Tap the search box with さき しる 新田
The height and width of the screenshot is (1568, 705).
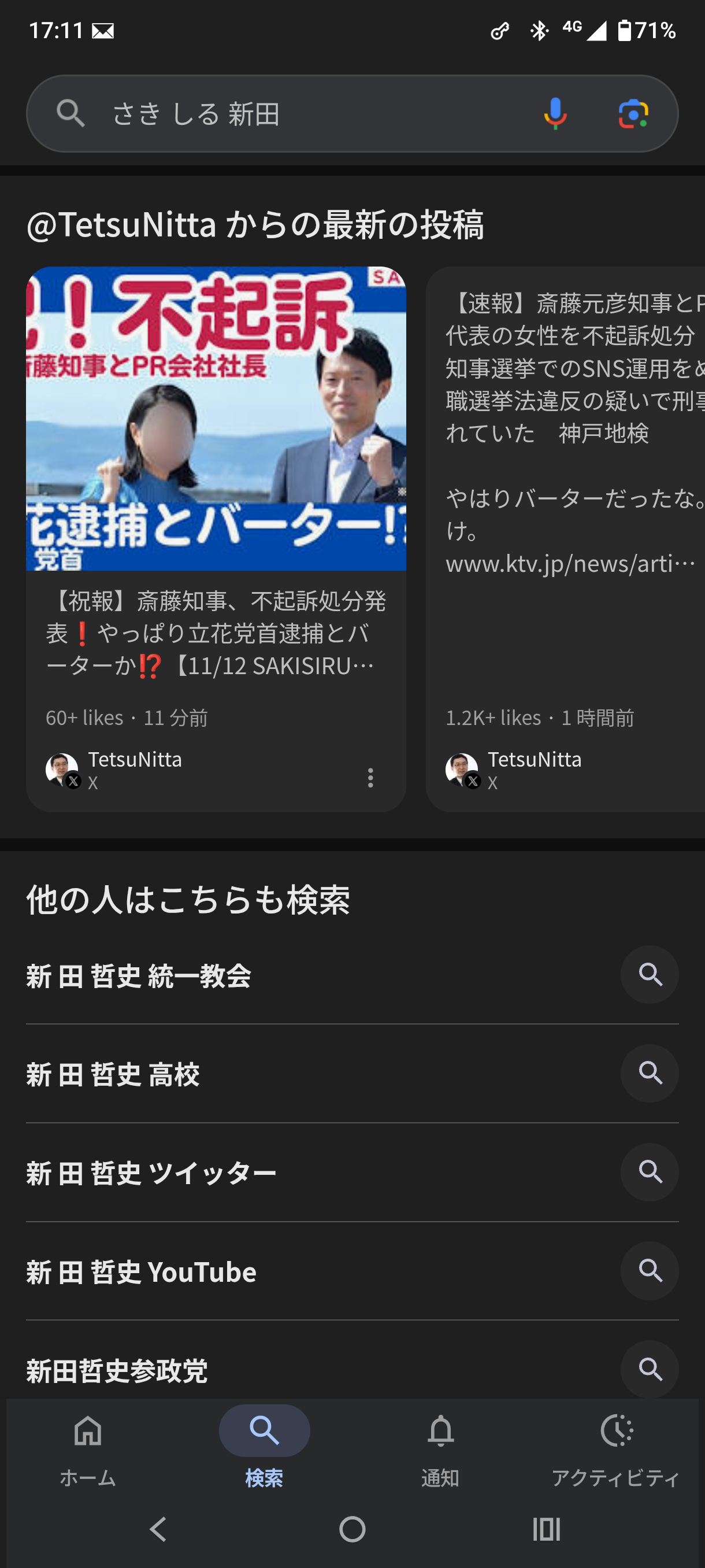coord(304,114)
